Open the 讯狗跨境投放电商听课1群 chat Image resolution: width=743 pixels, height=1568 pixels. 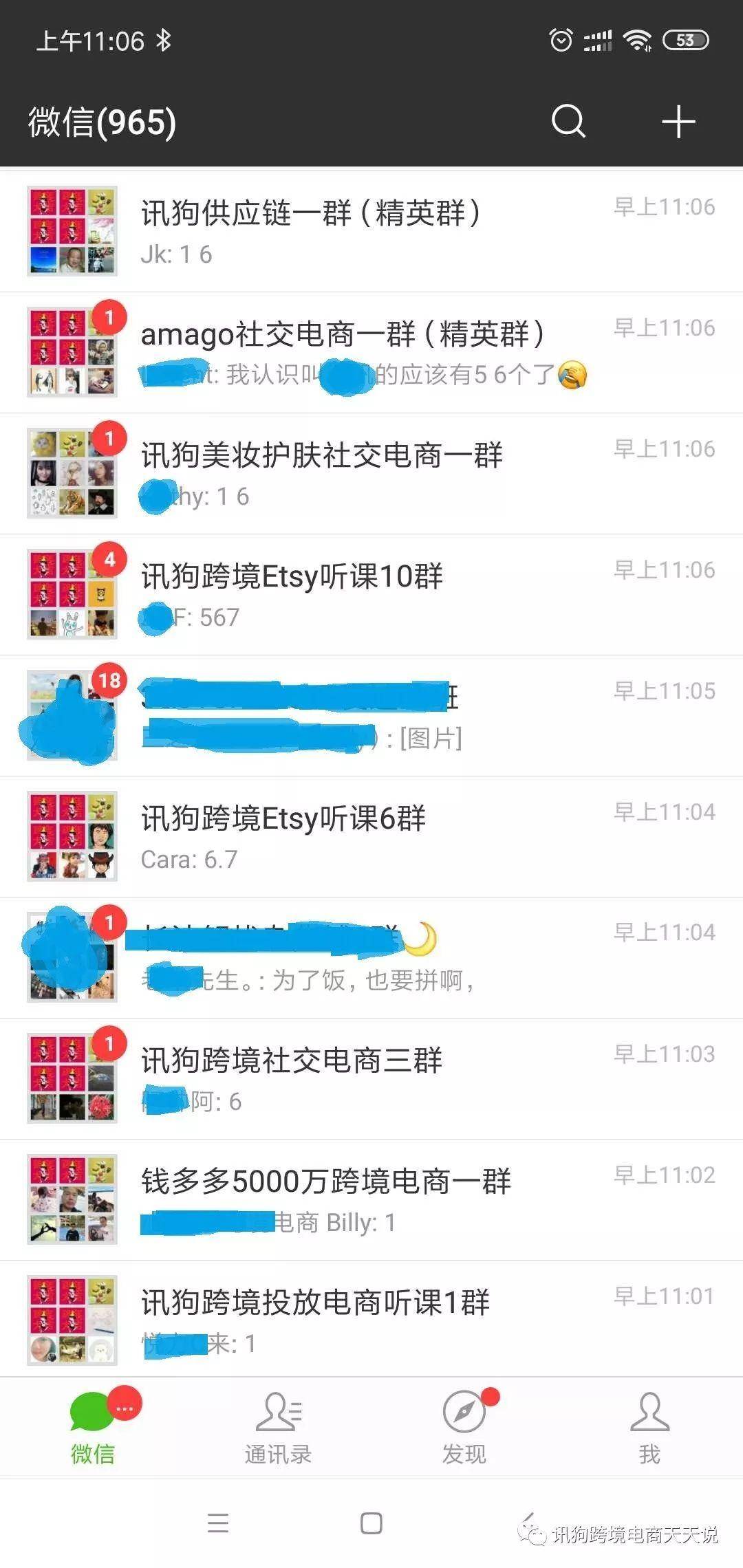pyautogui.click(x=371, y=1320)
